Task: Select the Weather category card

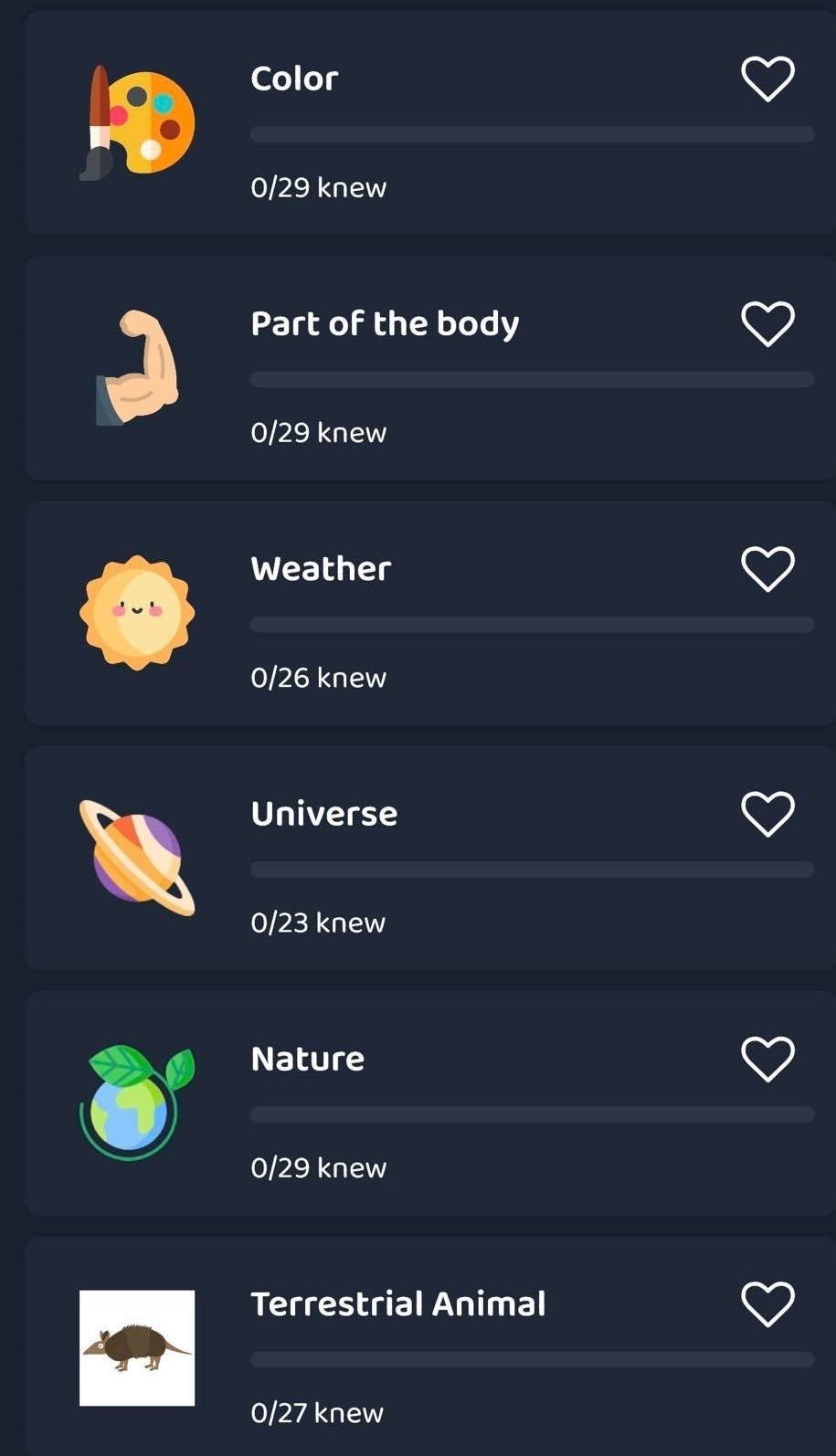Action: point(321,569)
